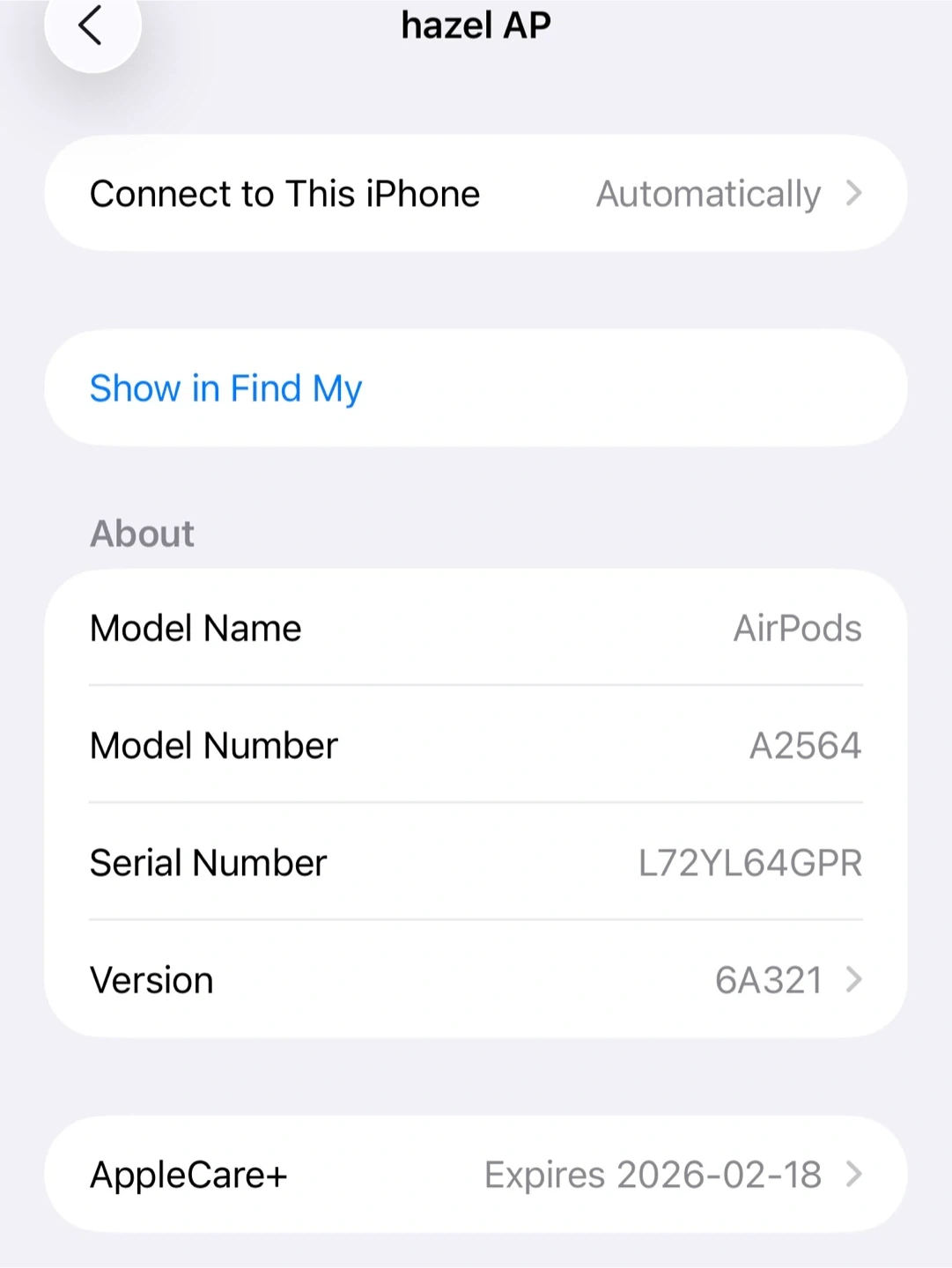The width and height of the screenshot is (952, 1268).
Task: Open the Version 6A321 details
Action: pyautogui.click(x=476, y=980)
